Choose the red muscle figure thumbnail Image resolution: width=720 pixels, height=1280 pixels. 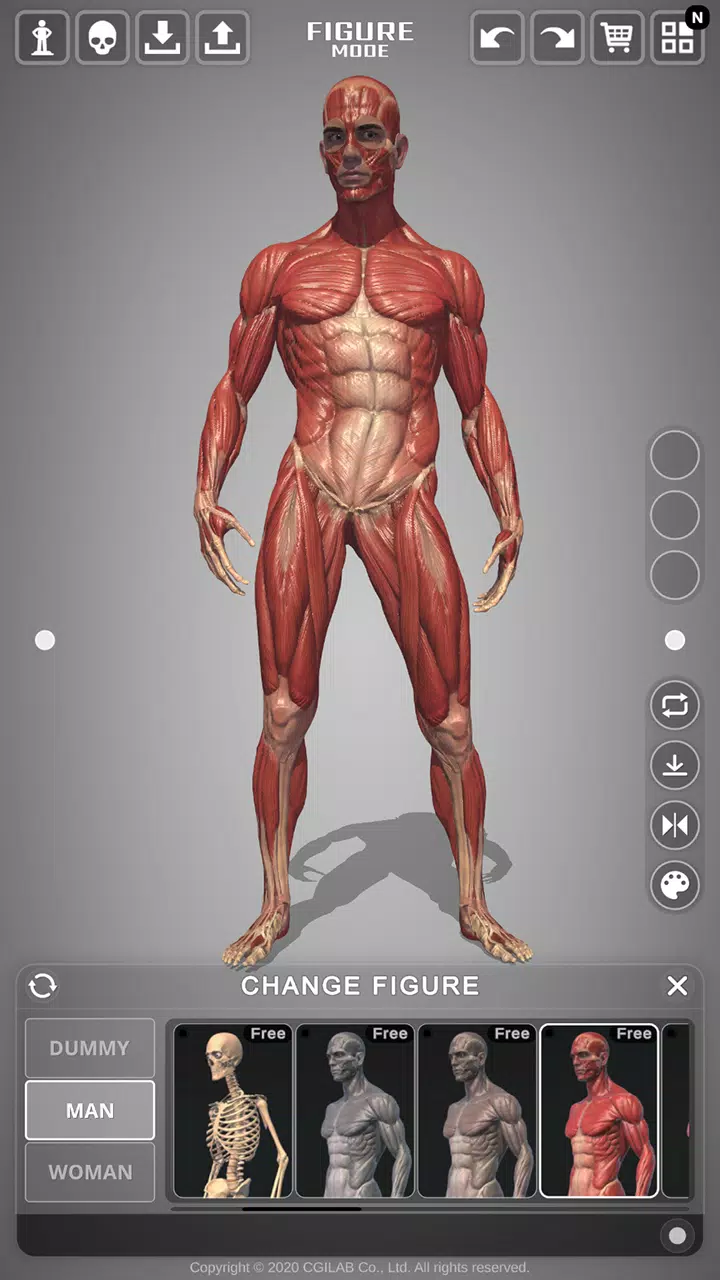click(599, 1110)
